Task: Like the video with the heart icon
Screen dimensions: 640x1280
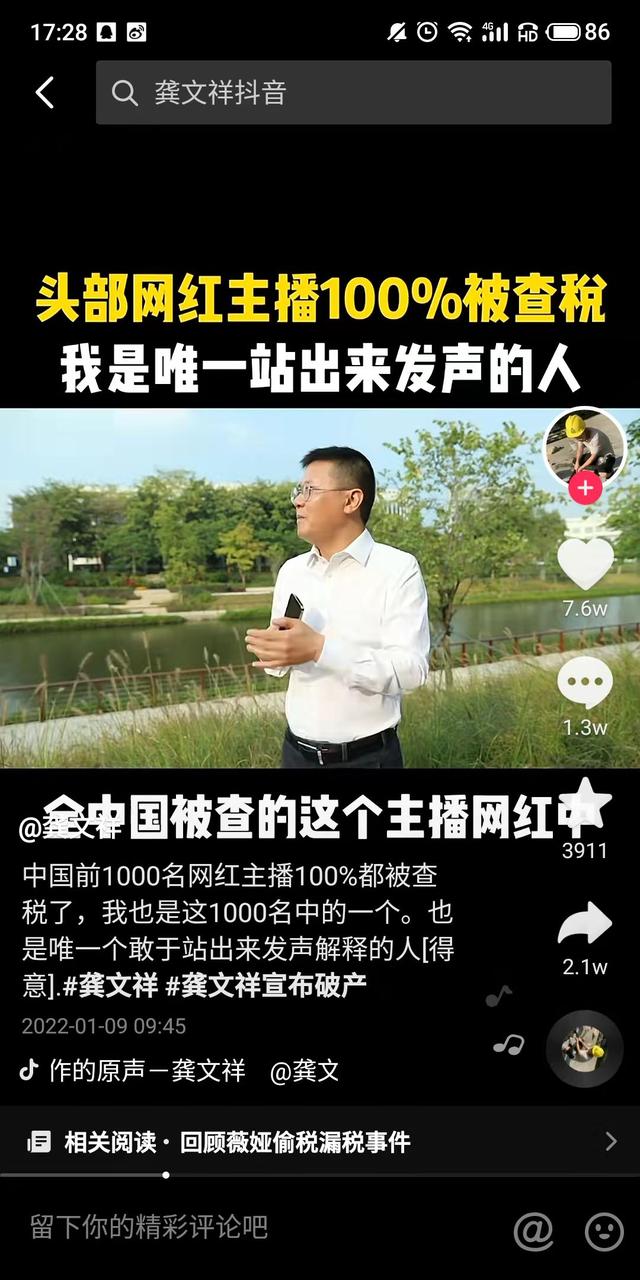Action: (x=585, y=563)
